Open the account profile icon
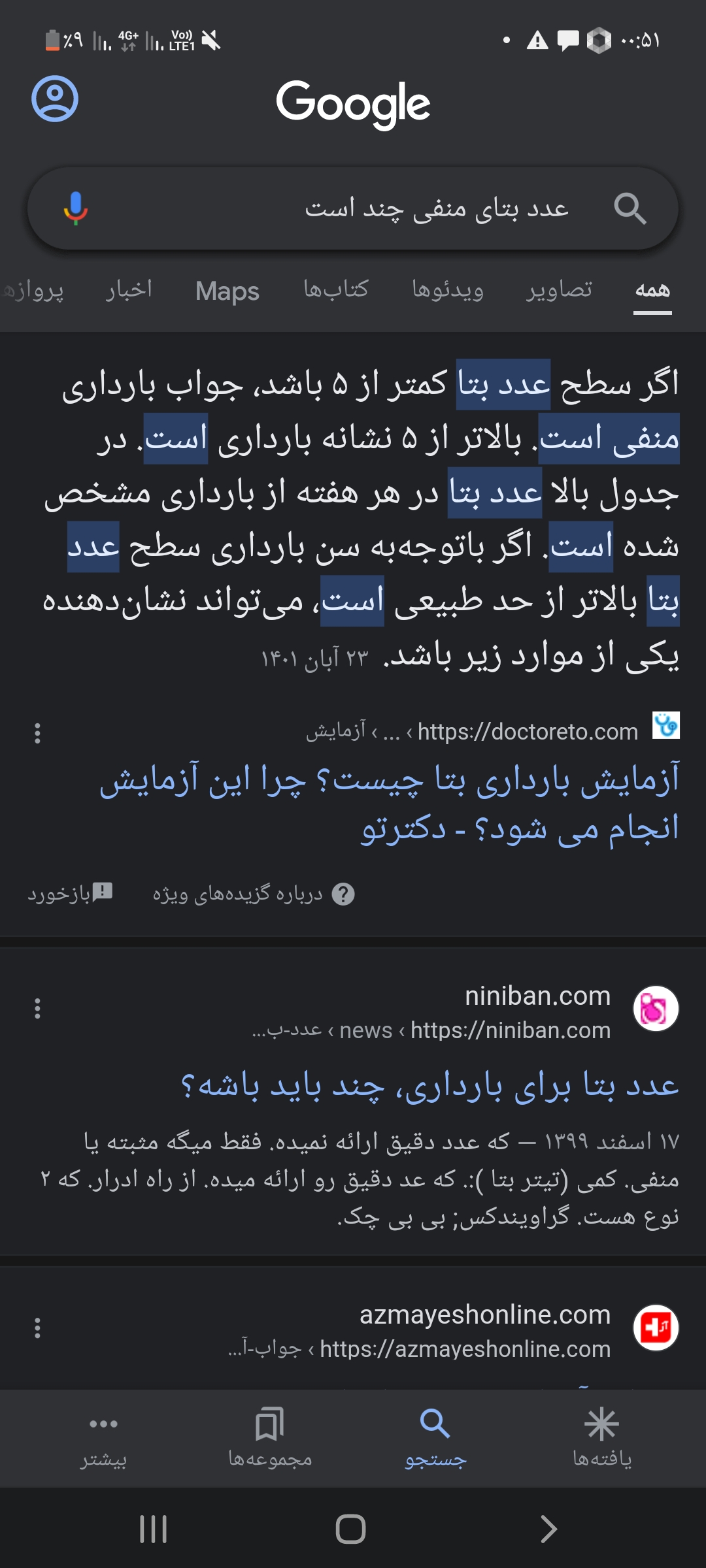This screenshot has height=1568, width=706. [x=55, y=99]
